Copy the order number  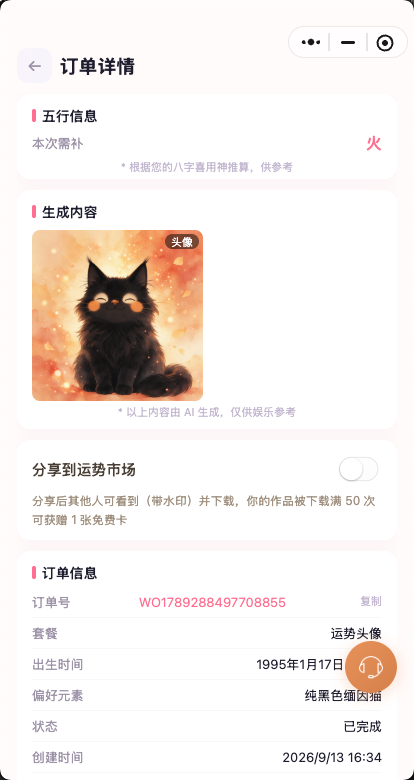[x=371, y=601]
